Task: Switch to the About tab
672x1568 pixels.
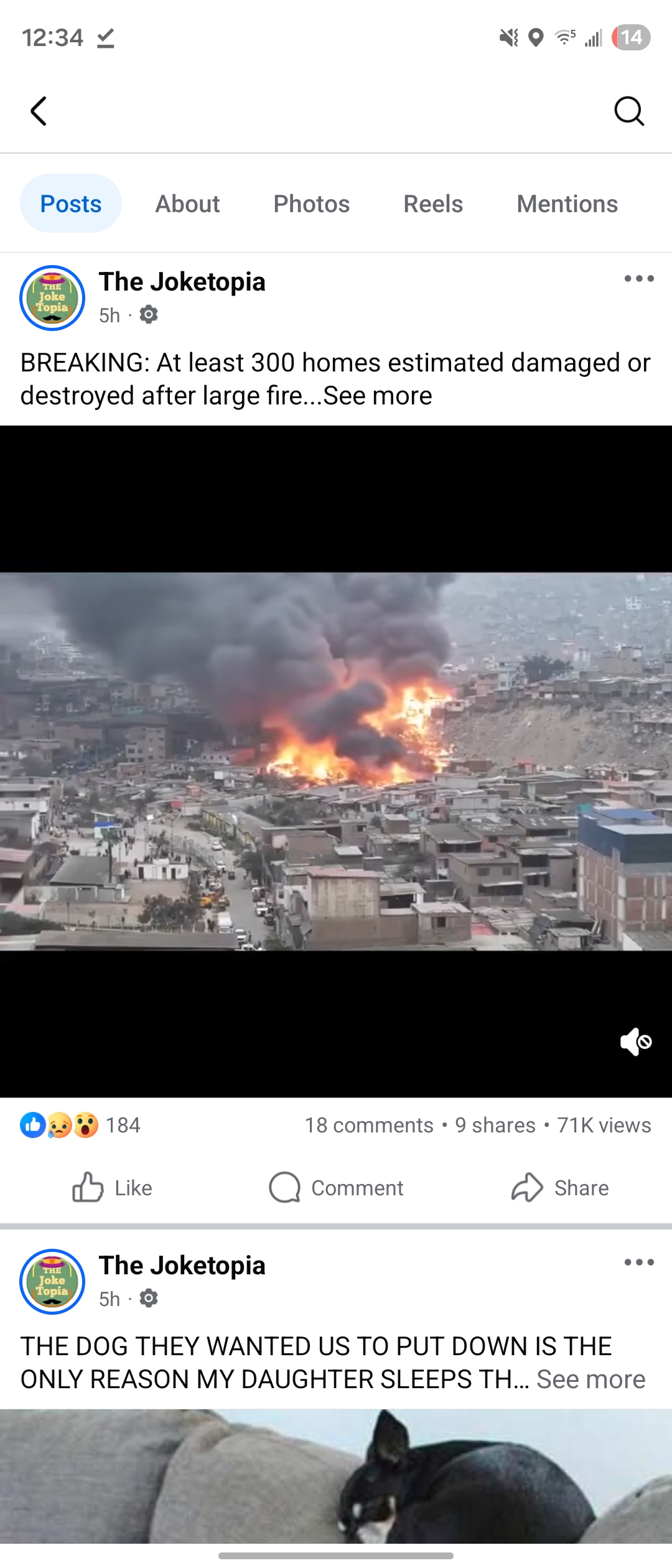Action: (187, 203)
